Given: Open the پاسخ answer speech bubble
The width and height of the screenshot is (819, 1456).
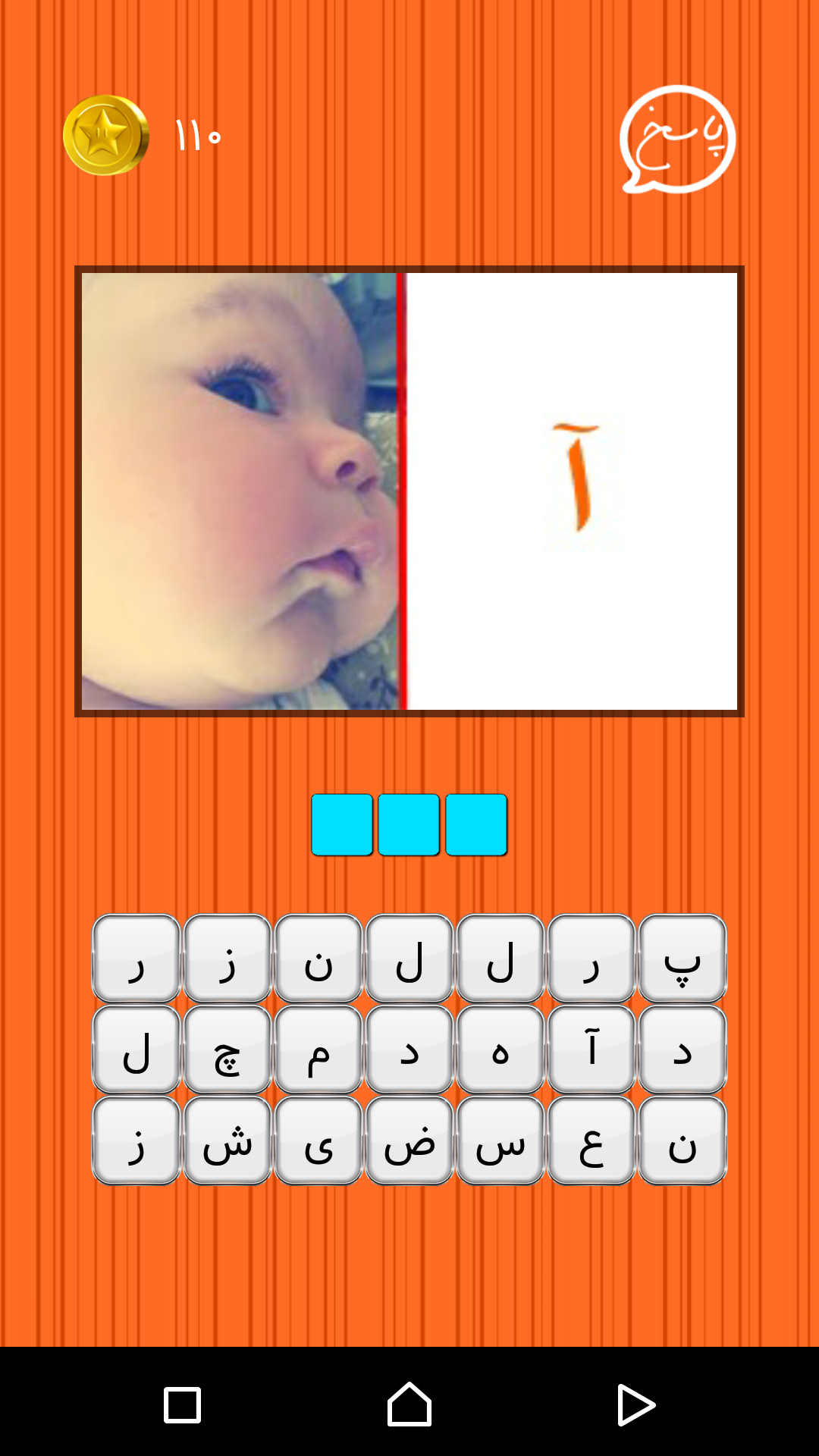Looking at the screenshot, I should point(677,140).
